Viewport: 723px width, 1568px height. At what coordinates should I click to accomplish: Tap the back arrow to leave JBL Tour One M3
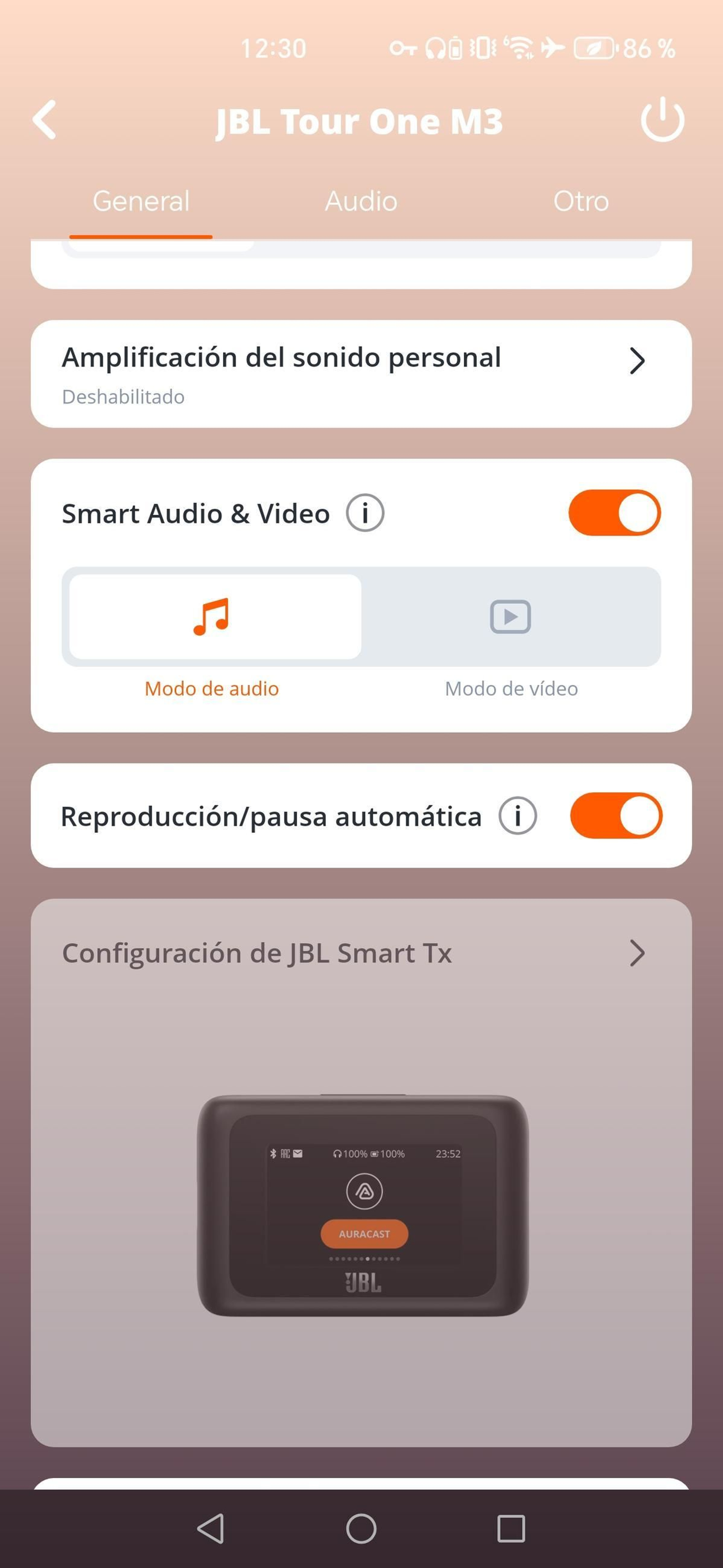pyautogui.click(x=44, y=121)
